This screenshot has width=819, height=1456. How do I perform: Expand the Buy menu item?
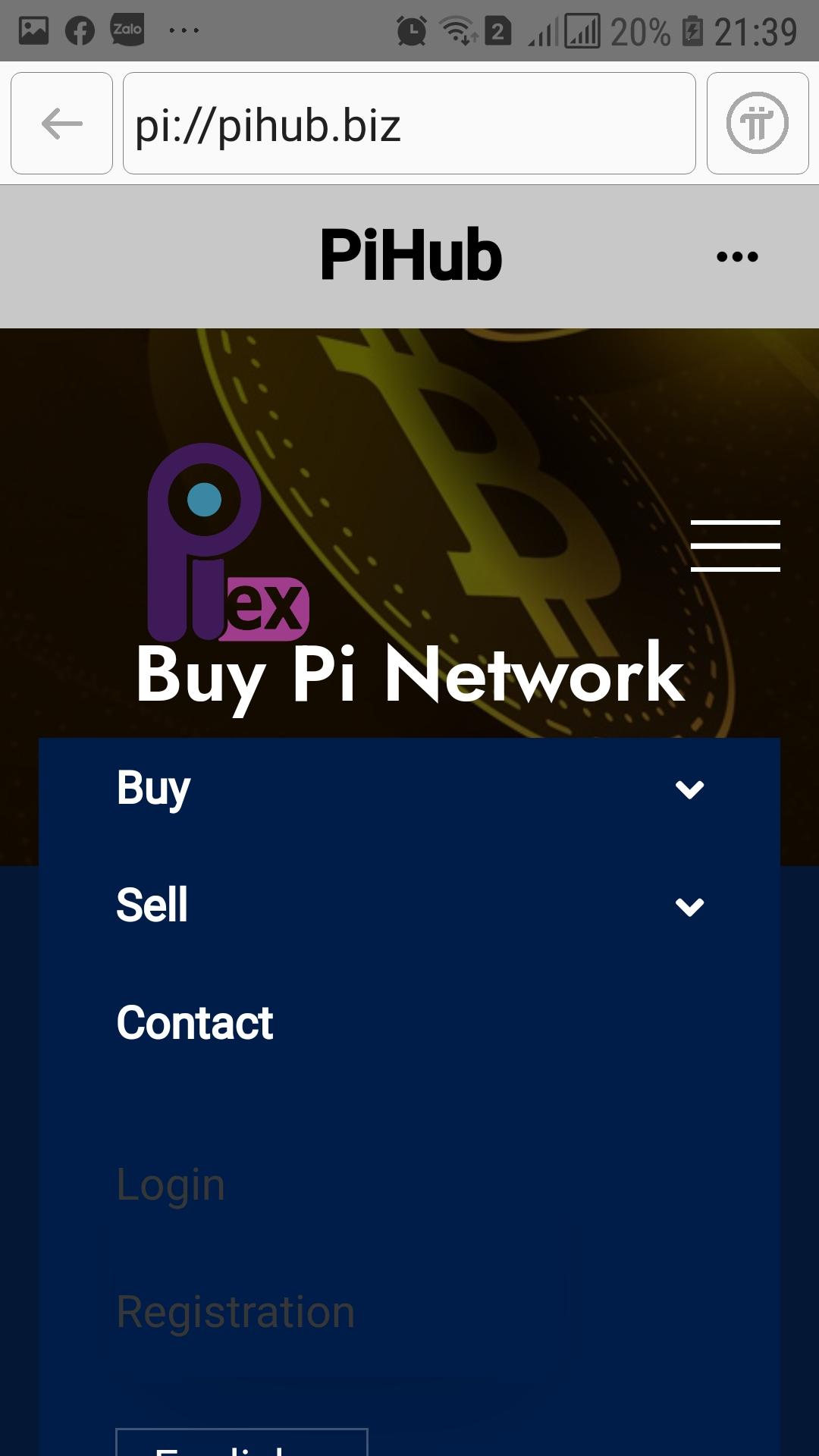click(x=409, y=789)
